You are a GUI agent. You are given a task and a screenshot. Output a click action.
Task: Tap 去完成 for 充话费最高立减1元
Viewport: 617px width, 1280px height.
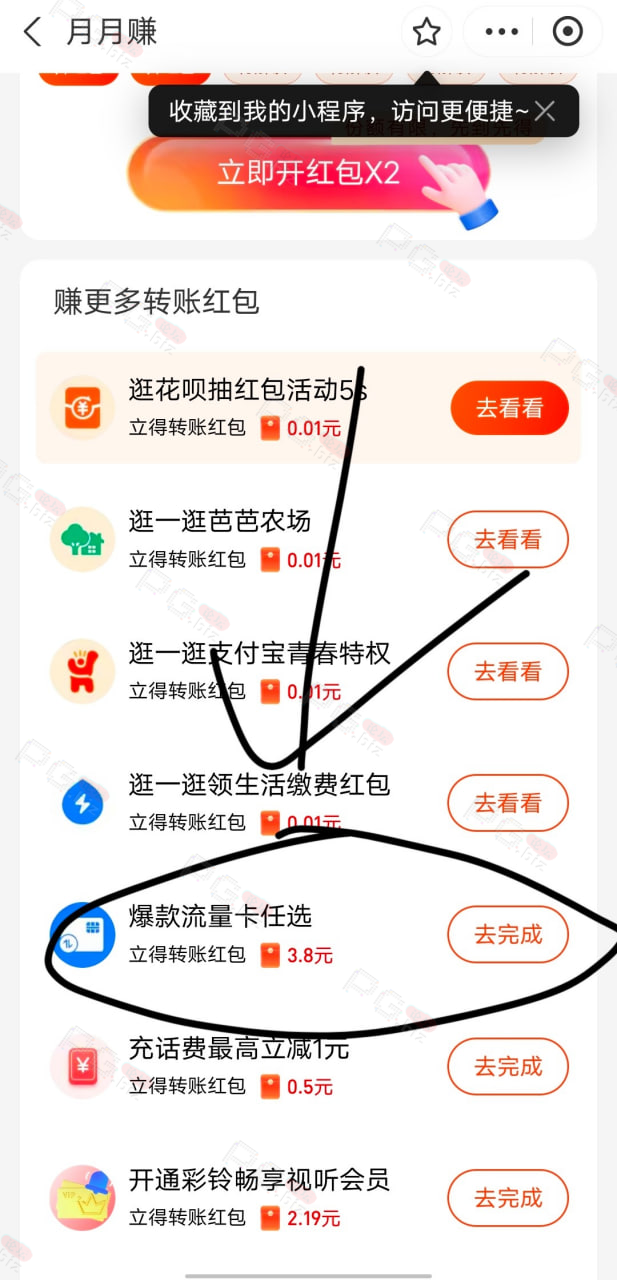(x=508, y=1066)
